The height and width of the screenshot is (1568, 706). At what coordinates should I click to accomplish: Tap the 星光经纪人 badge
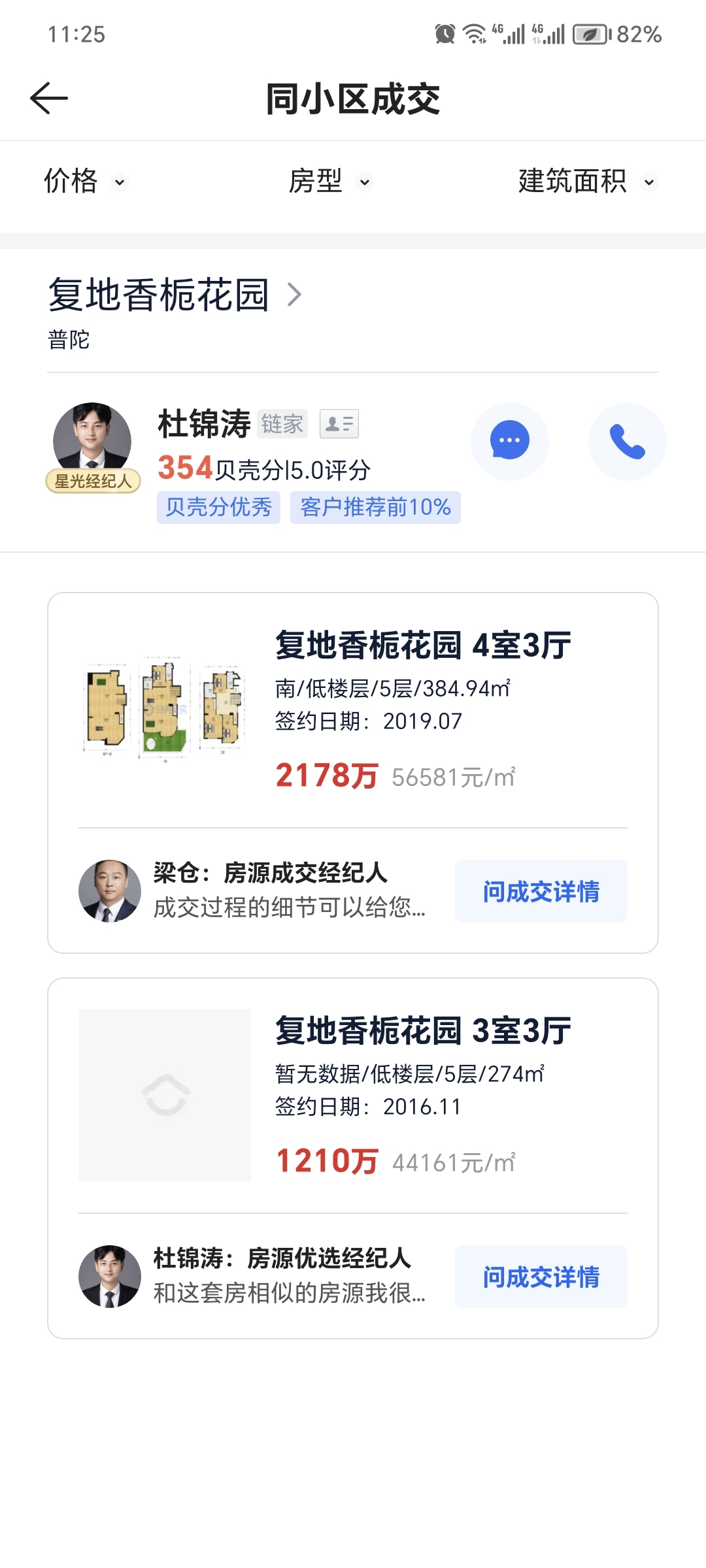coord(93,482)
